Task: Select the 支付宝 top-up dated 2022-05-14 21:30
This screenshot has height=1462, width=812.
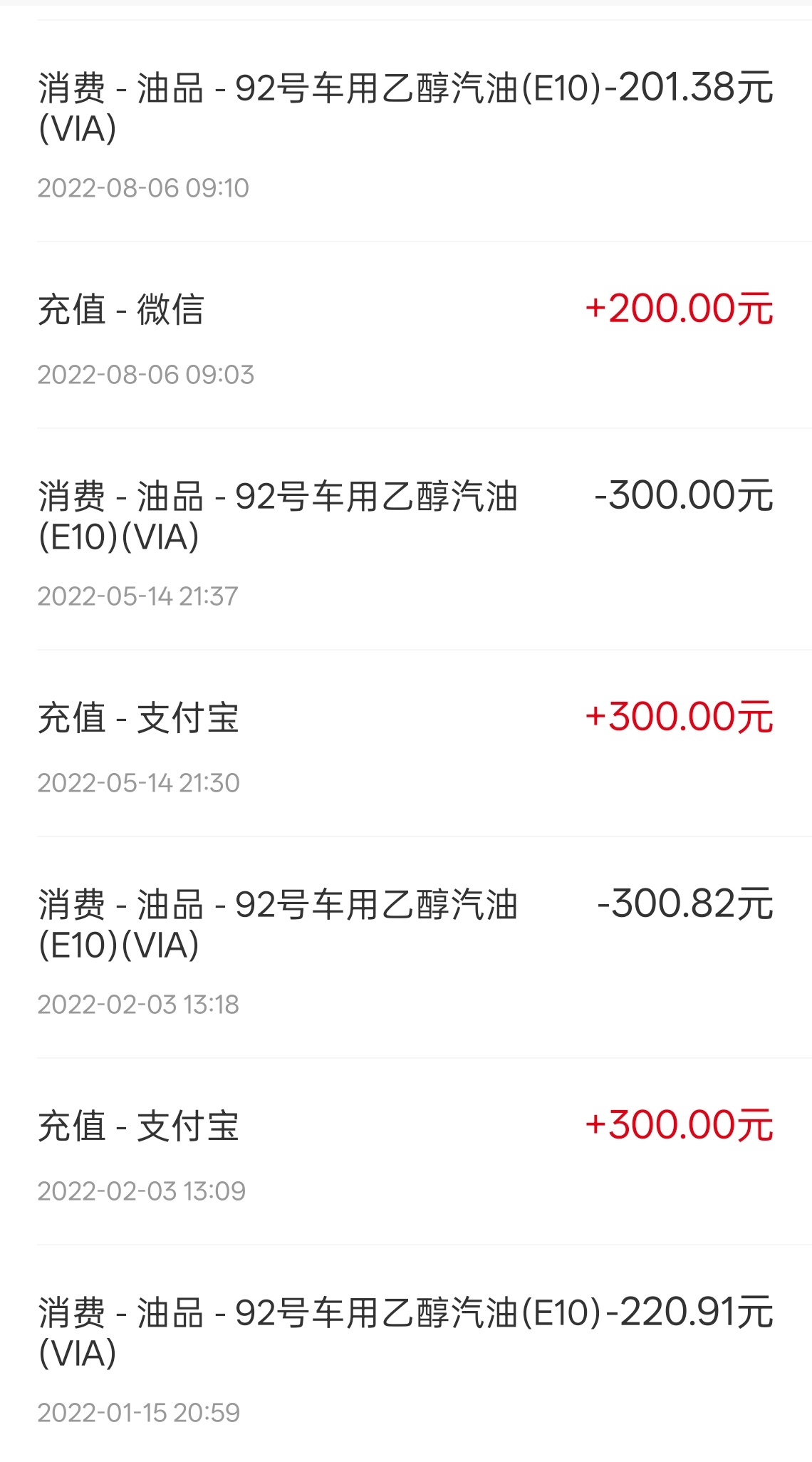Action: click(x=406, y=743)
